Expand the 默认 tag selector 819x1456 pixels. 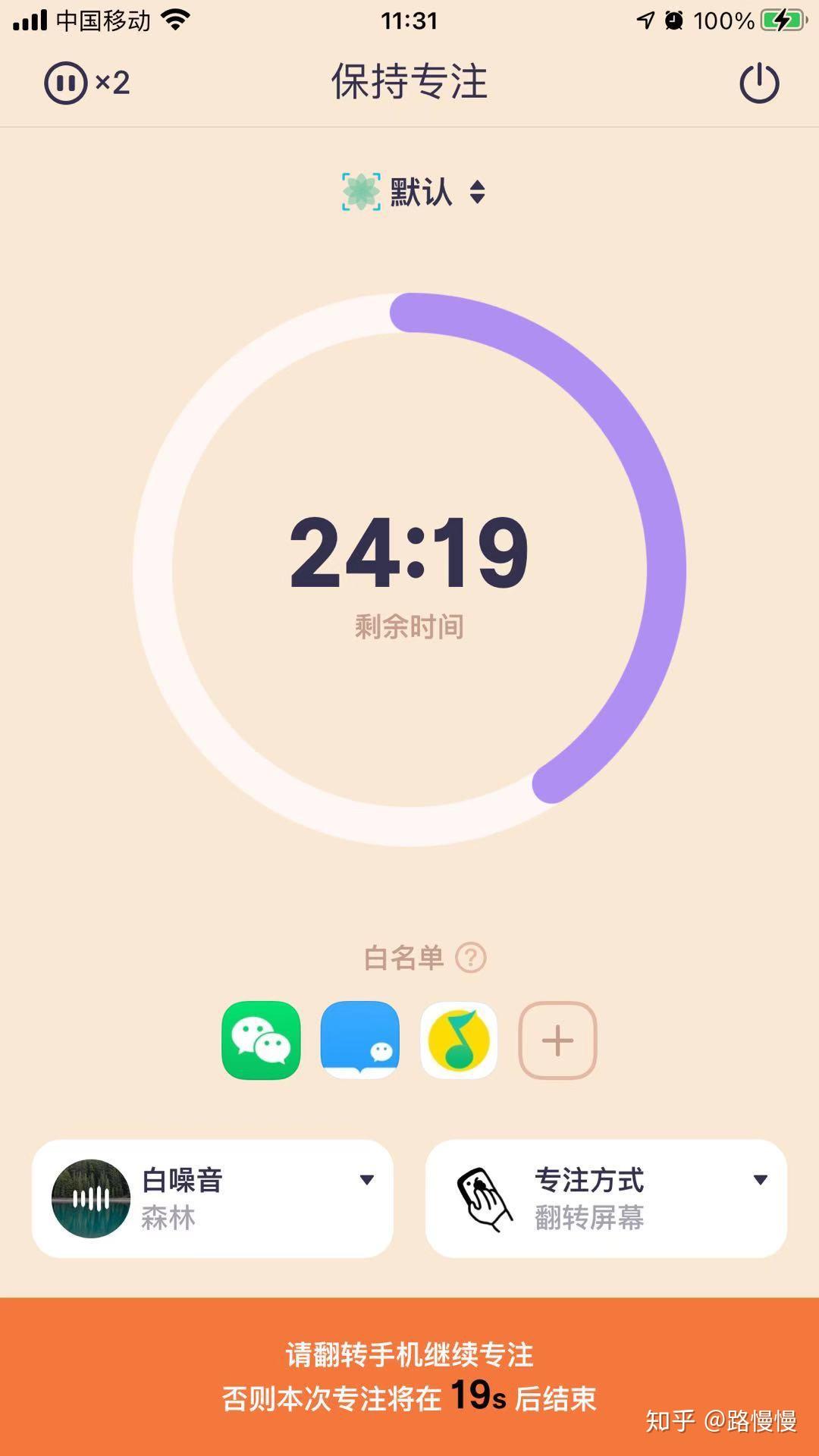[x=478, y=191]
